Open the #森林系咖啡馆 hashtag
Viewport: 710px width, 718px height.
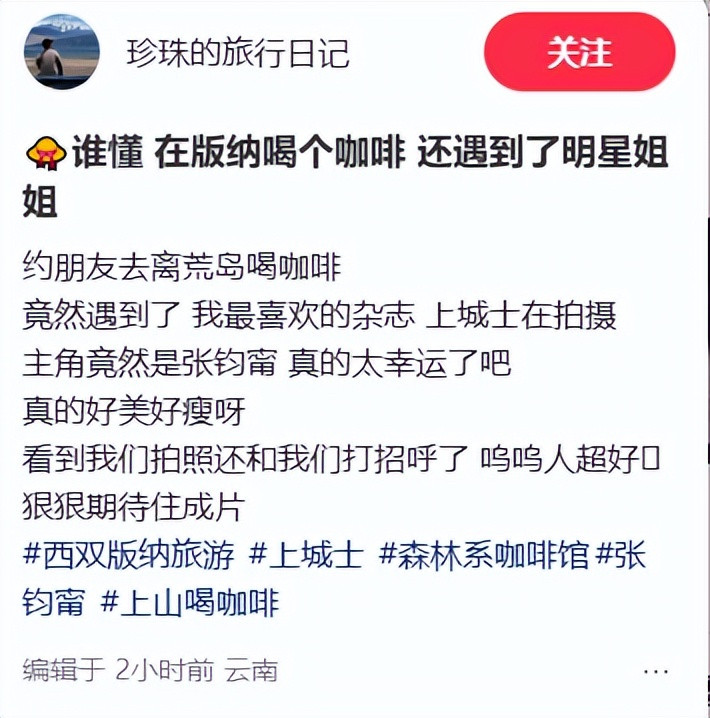click(484, 555)
